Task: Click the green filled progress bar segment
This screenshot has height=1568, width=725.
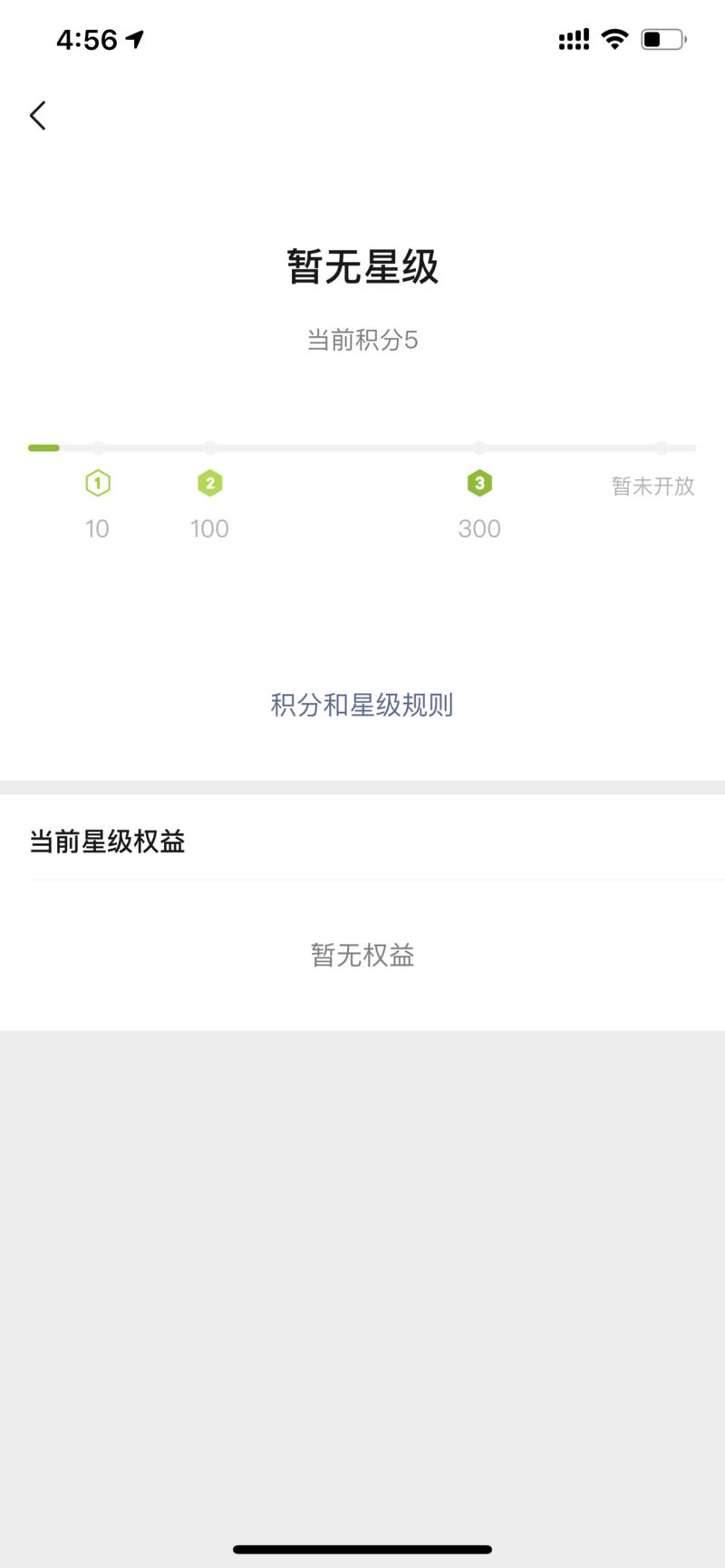Action: 43,447
